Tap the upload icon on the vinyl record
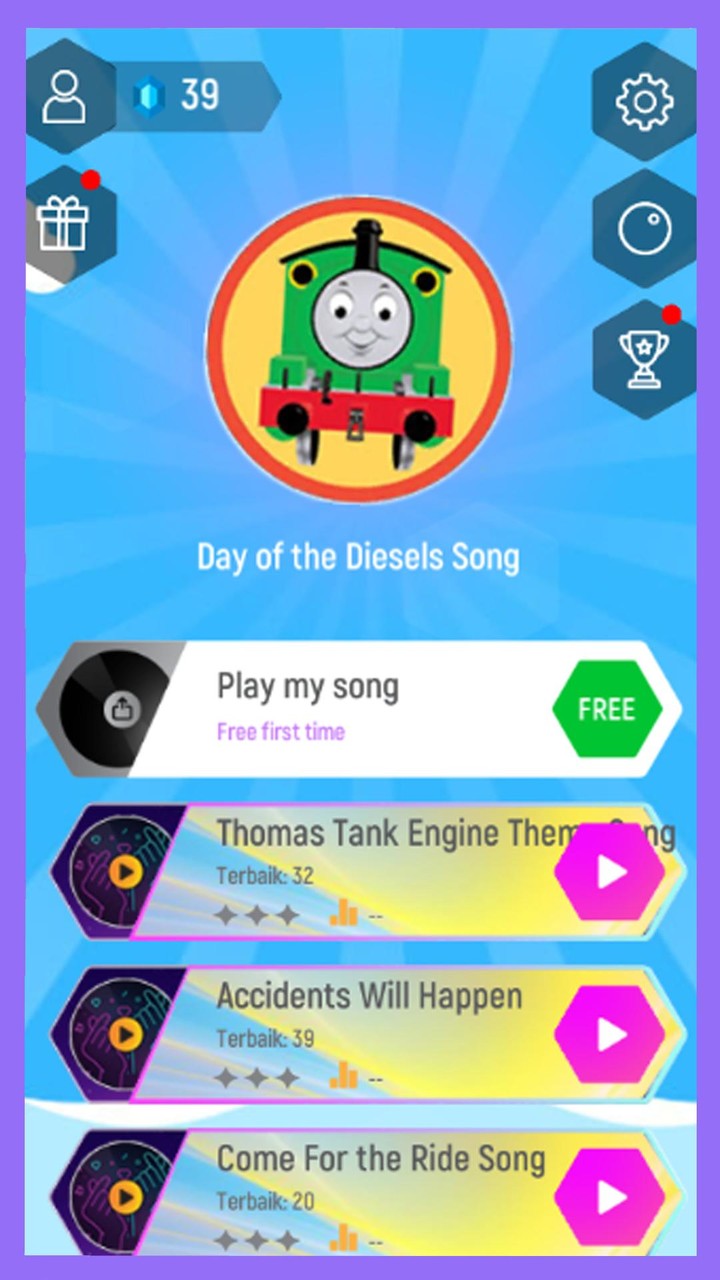This screenshot has width=720, height=1280. (x=122, y=708)
